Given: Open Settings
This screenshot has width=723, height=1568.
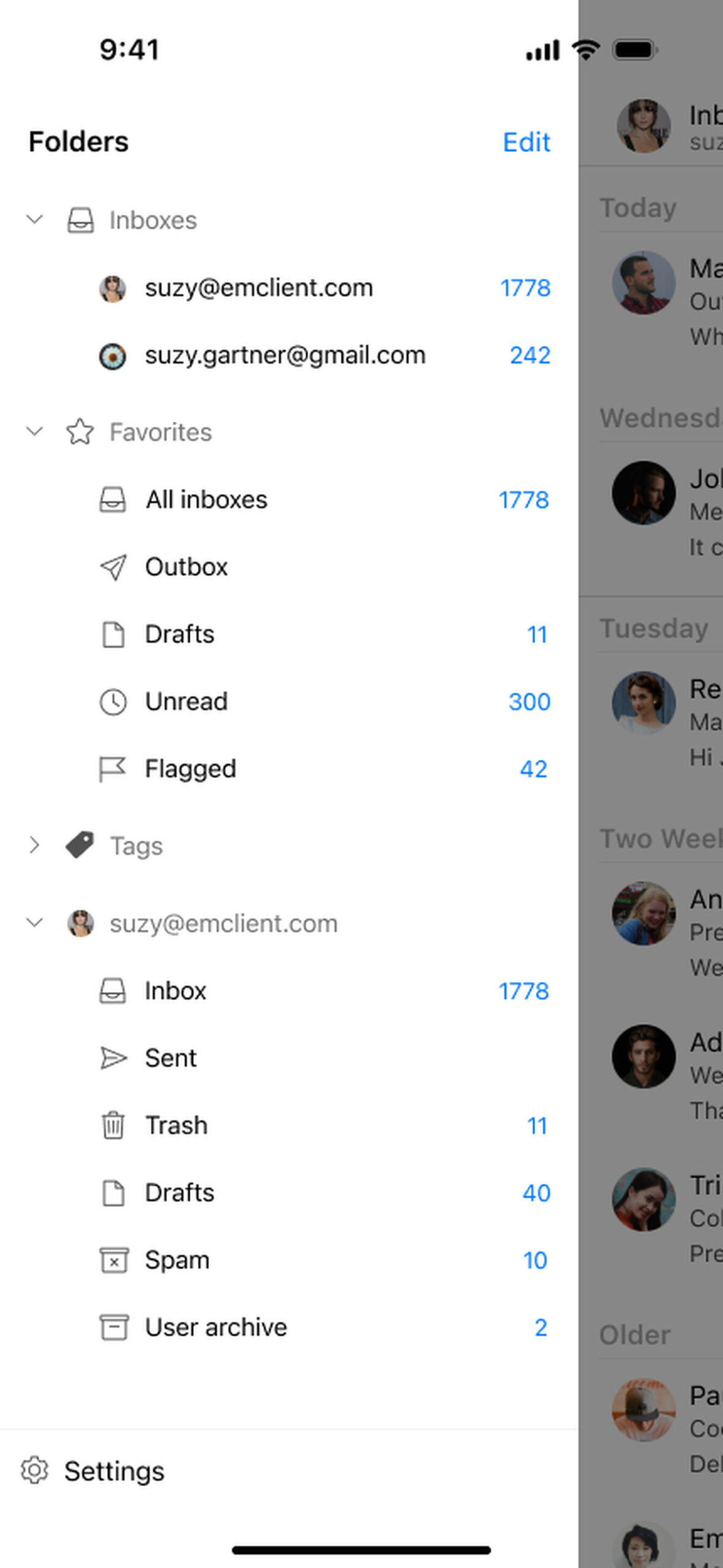Looking at the screenshot, I should click(x=114, y=1471).
